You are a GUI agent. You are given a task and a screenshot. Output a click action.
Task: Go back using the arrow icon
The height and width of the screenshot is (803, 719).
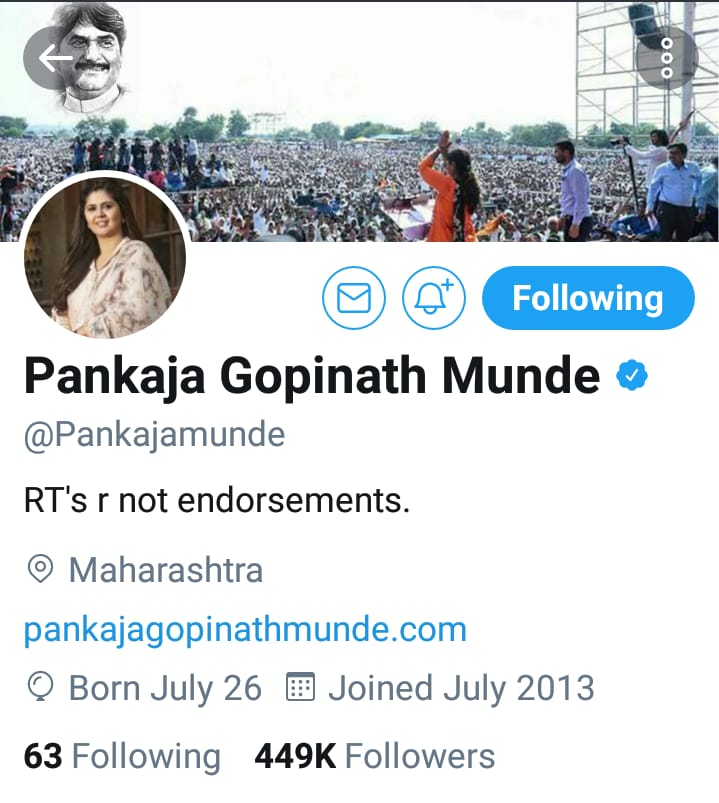click(54, 58)
